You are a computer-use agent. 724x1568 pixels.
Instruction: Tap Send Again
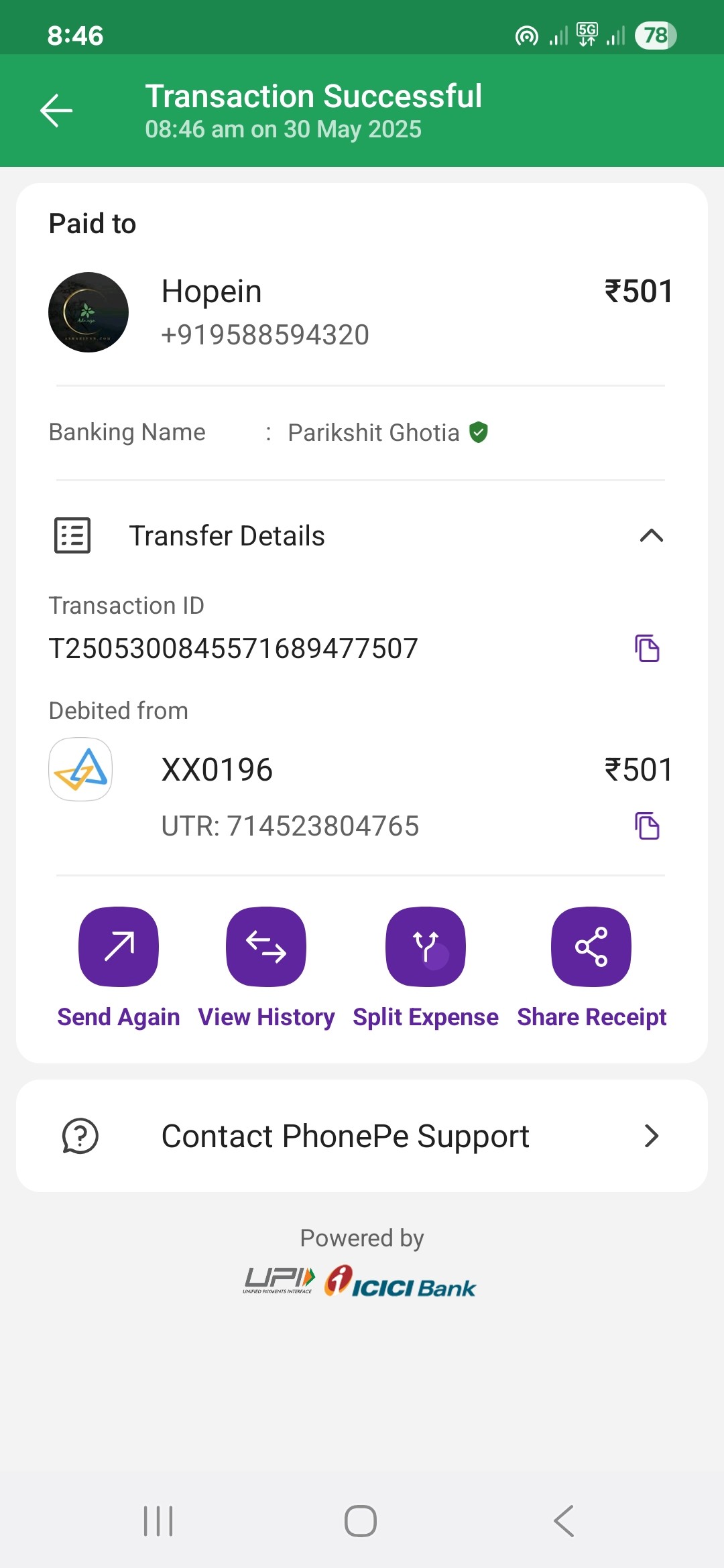(x=119, y=947)
